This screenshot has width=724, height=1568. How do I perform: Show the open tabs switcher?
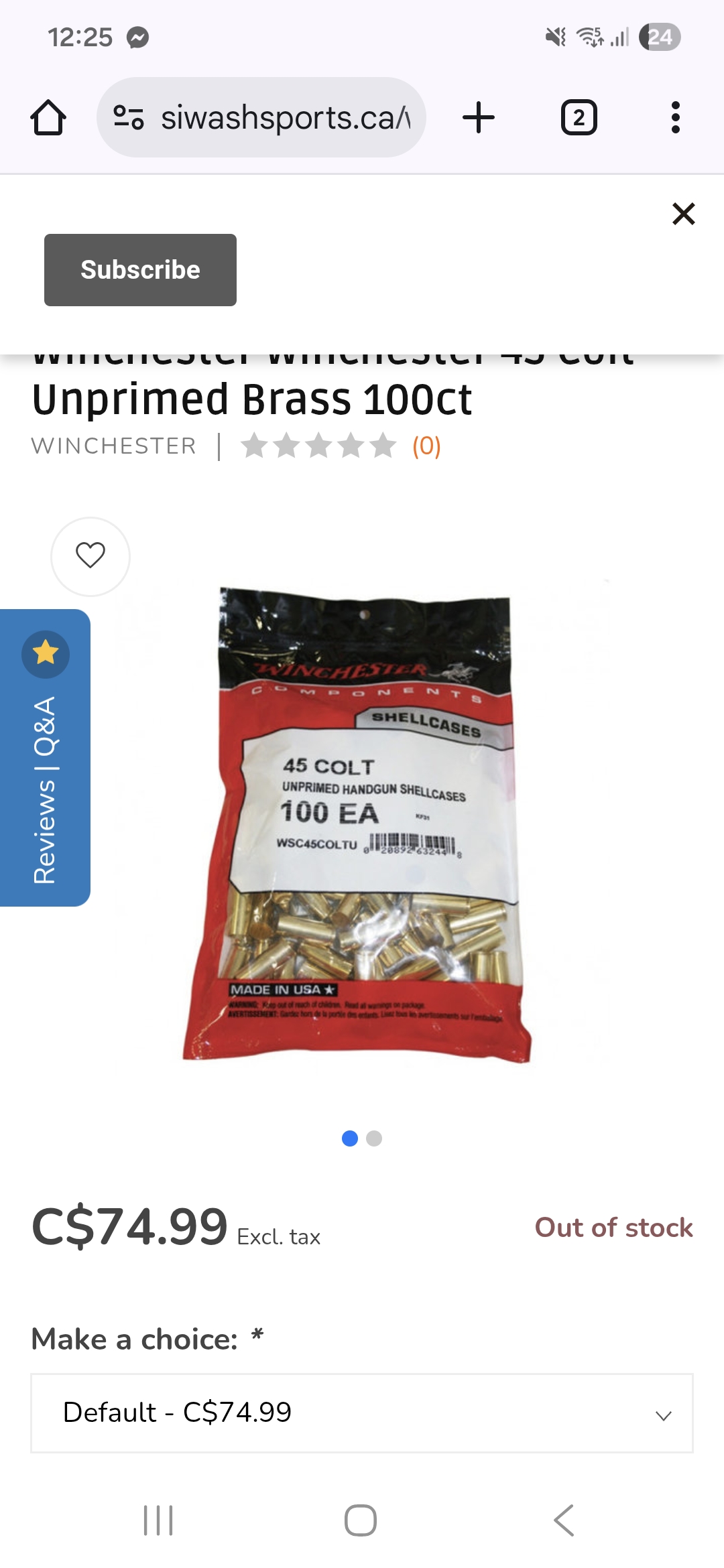(x=579, y=118)
